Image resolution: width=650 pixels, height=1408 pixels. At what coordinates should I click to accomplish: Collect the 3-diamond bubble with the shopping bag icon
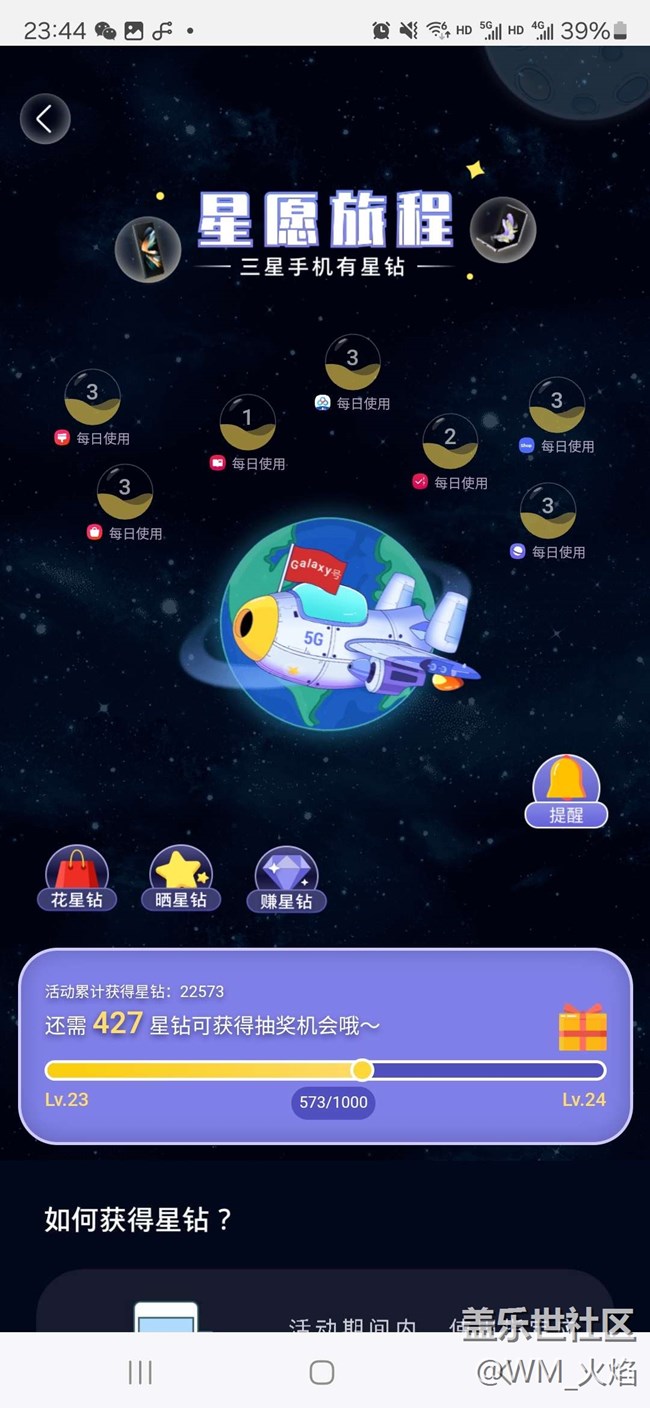click(x=125, y=493)
